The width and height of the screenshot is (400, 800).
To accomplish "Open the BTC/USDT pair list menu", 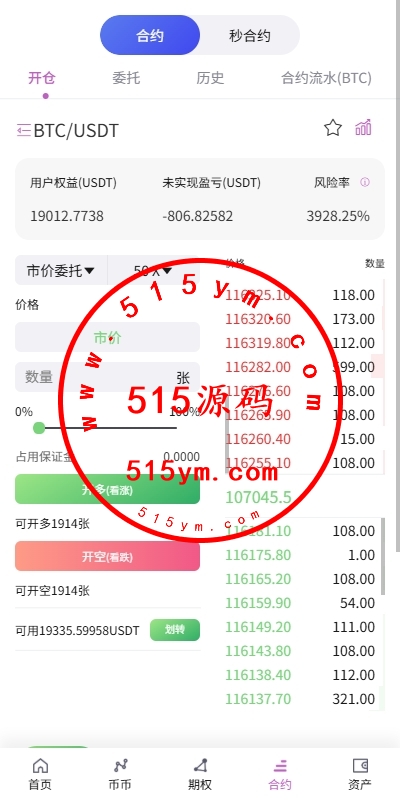I will pyautogui.click(x=23, y=131).
